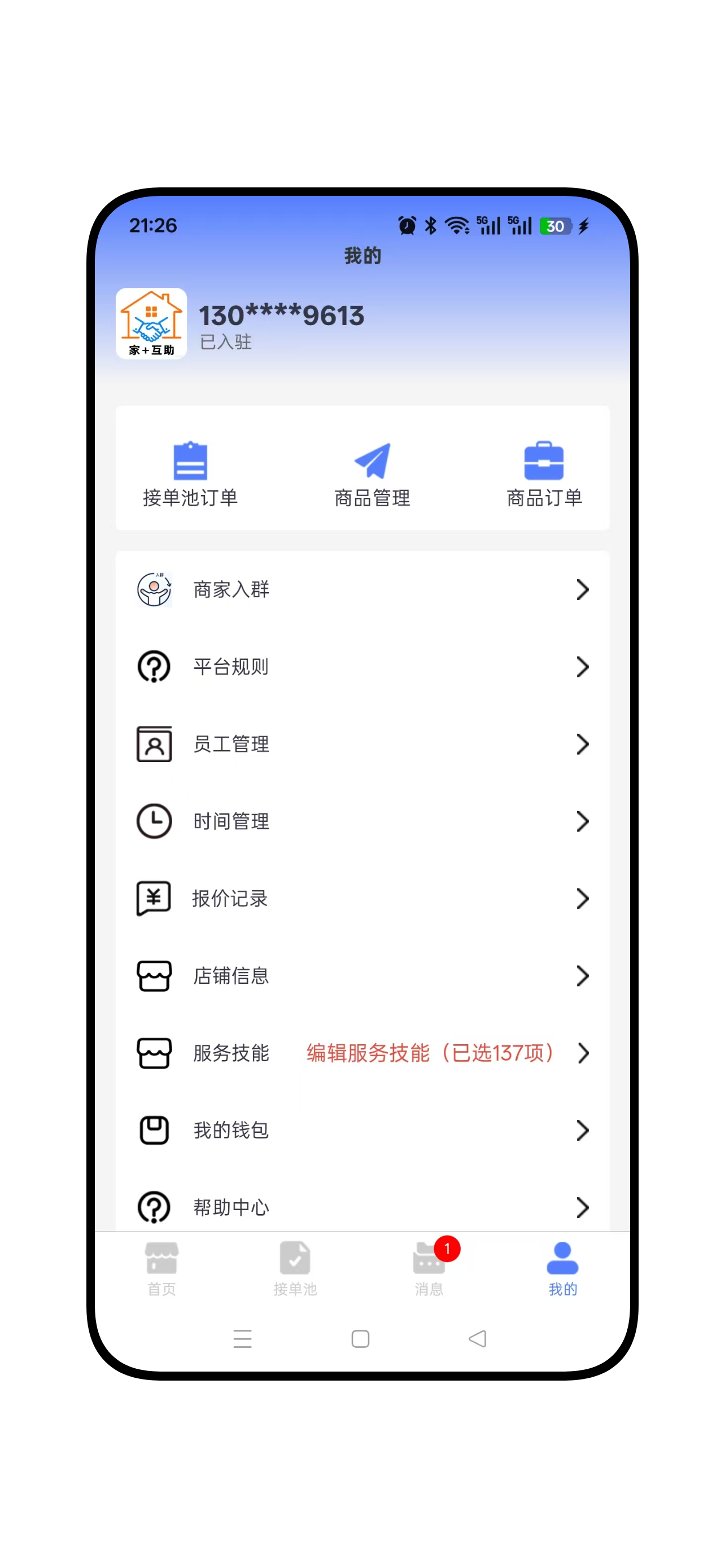Expand the 店铺信息 row chevron
Image resolution: width=725 pixels, height=1568 pixels.
583,976
